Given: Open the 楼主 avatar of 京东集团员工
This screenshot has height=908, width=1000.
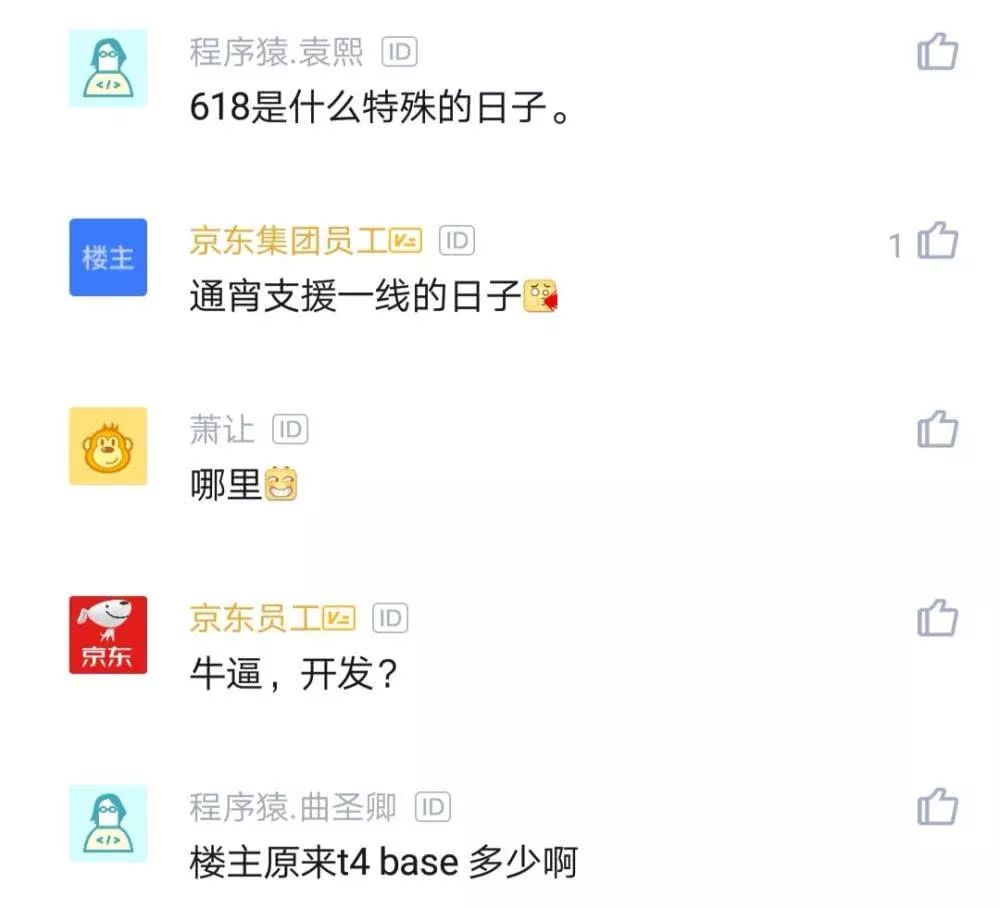Looking at the screenshot, I should (108, 257).
